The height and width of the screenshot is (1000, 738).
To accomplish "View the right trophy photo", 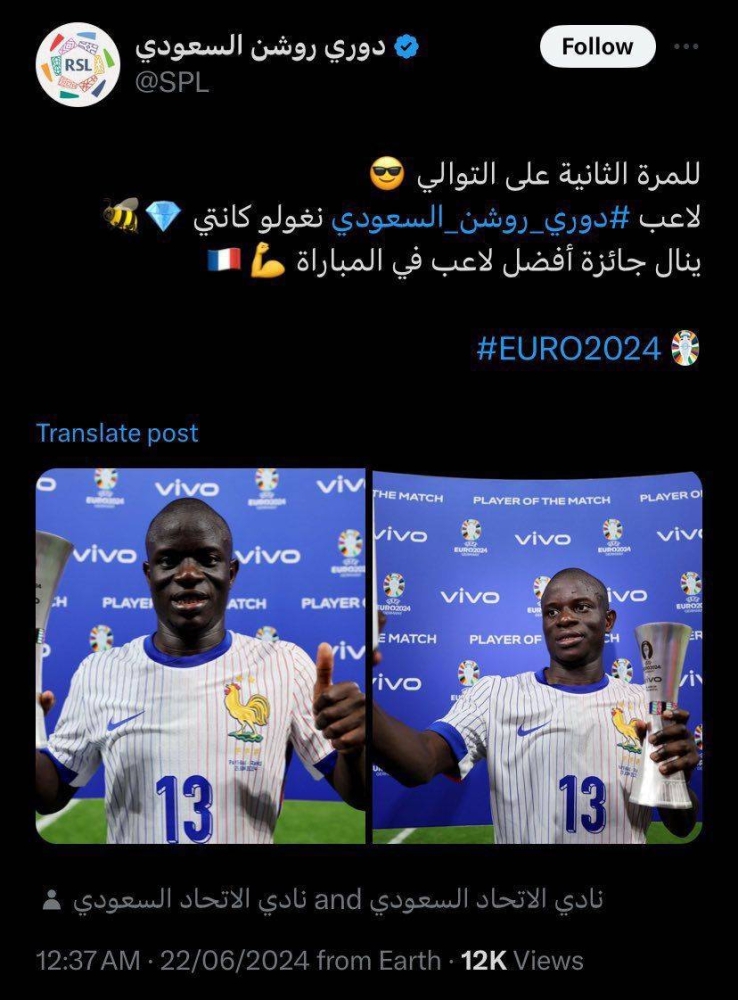I will pos(537,656).
